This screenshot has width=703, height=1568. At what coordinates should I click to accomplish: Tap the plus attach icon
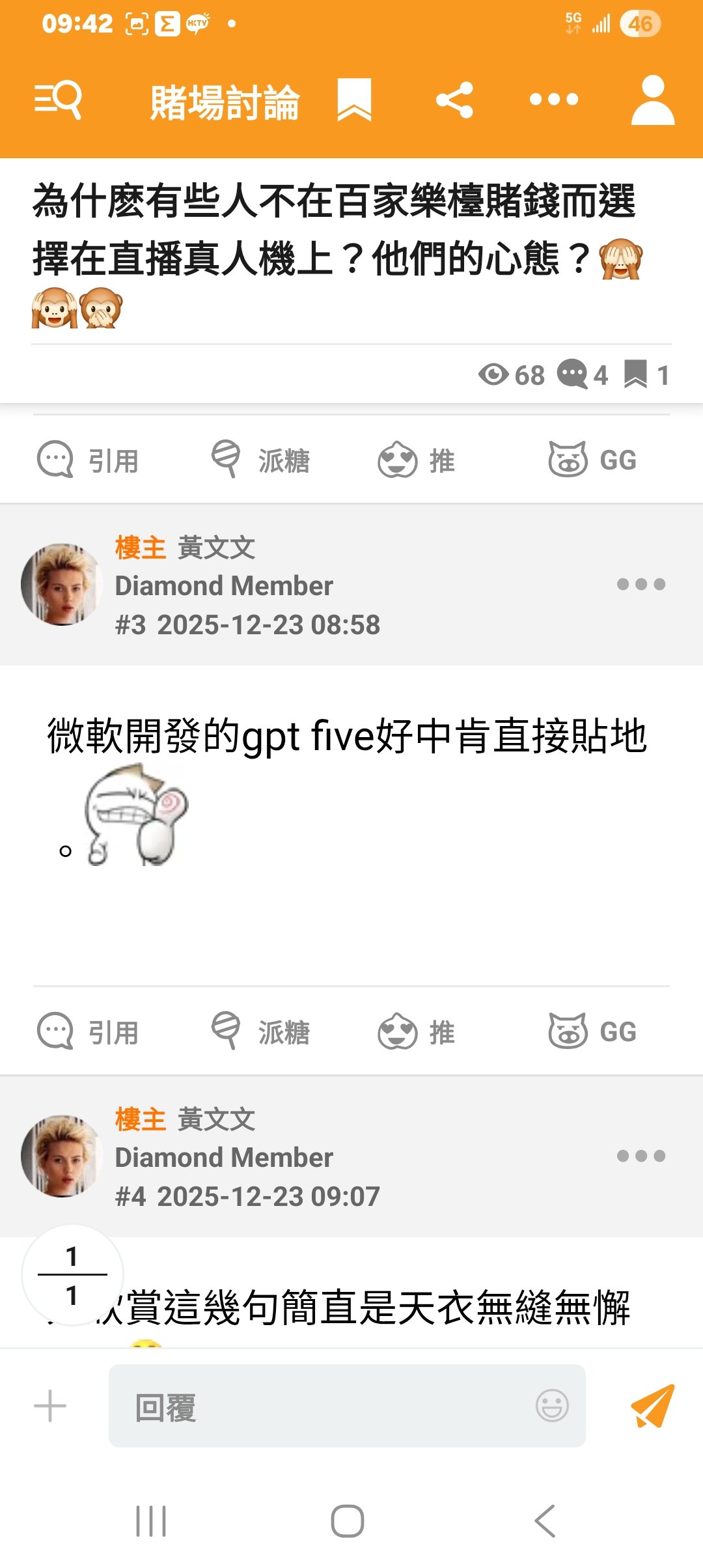pyautogui.click(x=50, y=1406)
